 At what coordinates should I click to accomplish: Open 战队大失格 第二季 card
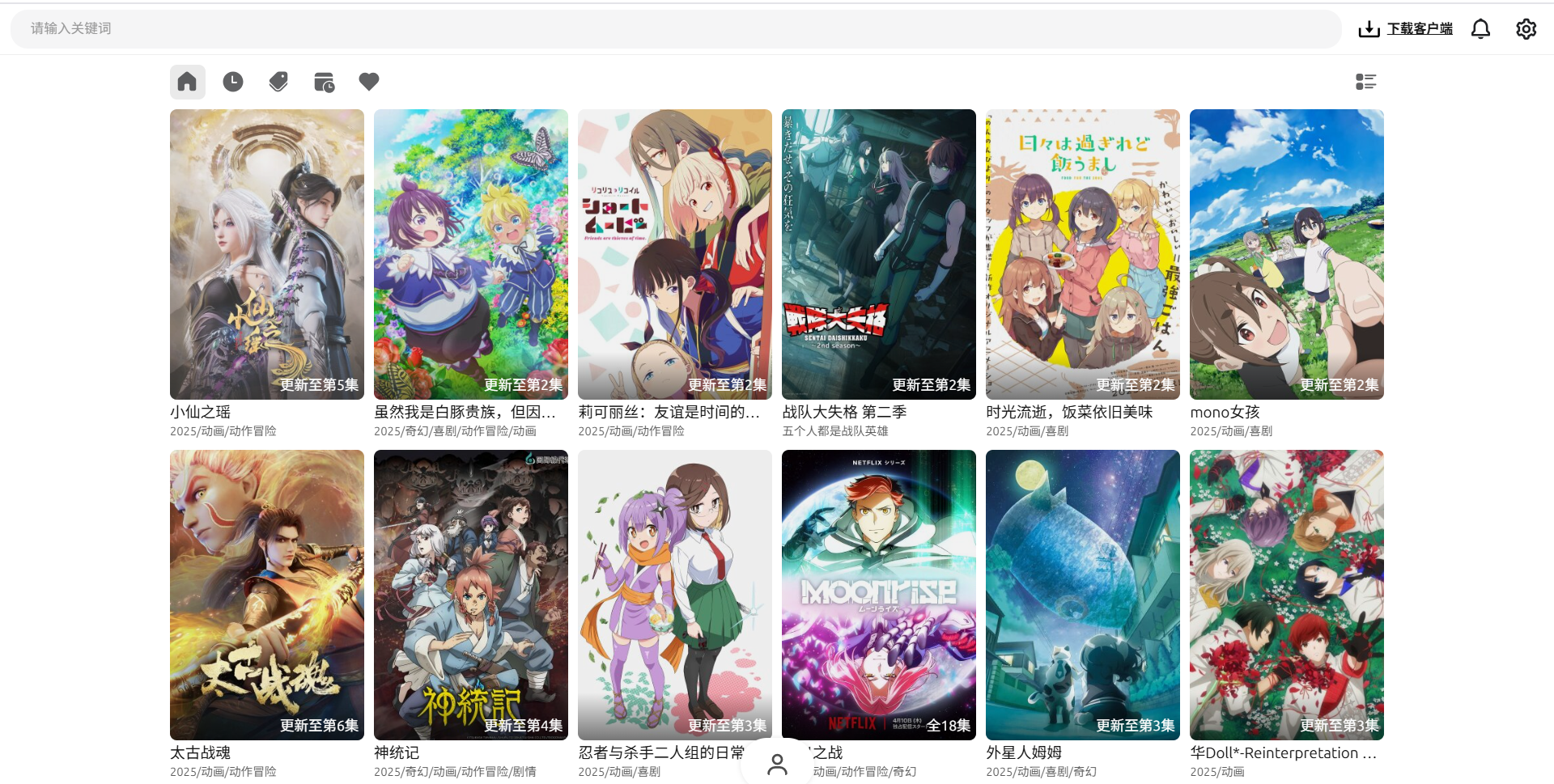879,254
